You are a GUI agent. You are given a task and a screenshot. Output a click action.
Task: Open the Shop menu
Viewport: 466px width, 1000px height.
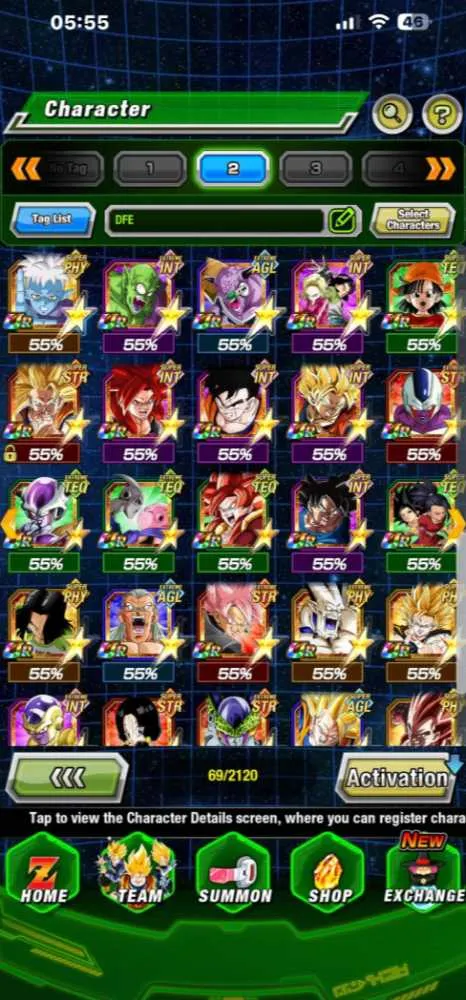[x=328, y=872]
